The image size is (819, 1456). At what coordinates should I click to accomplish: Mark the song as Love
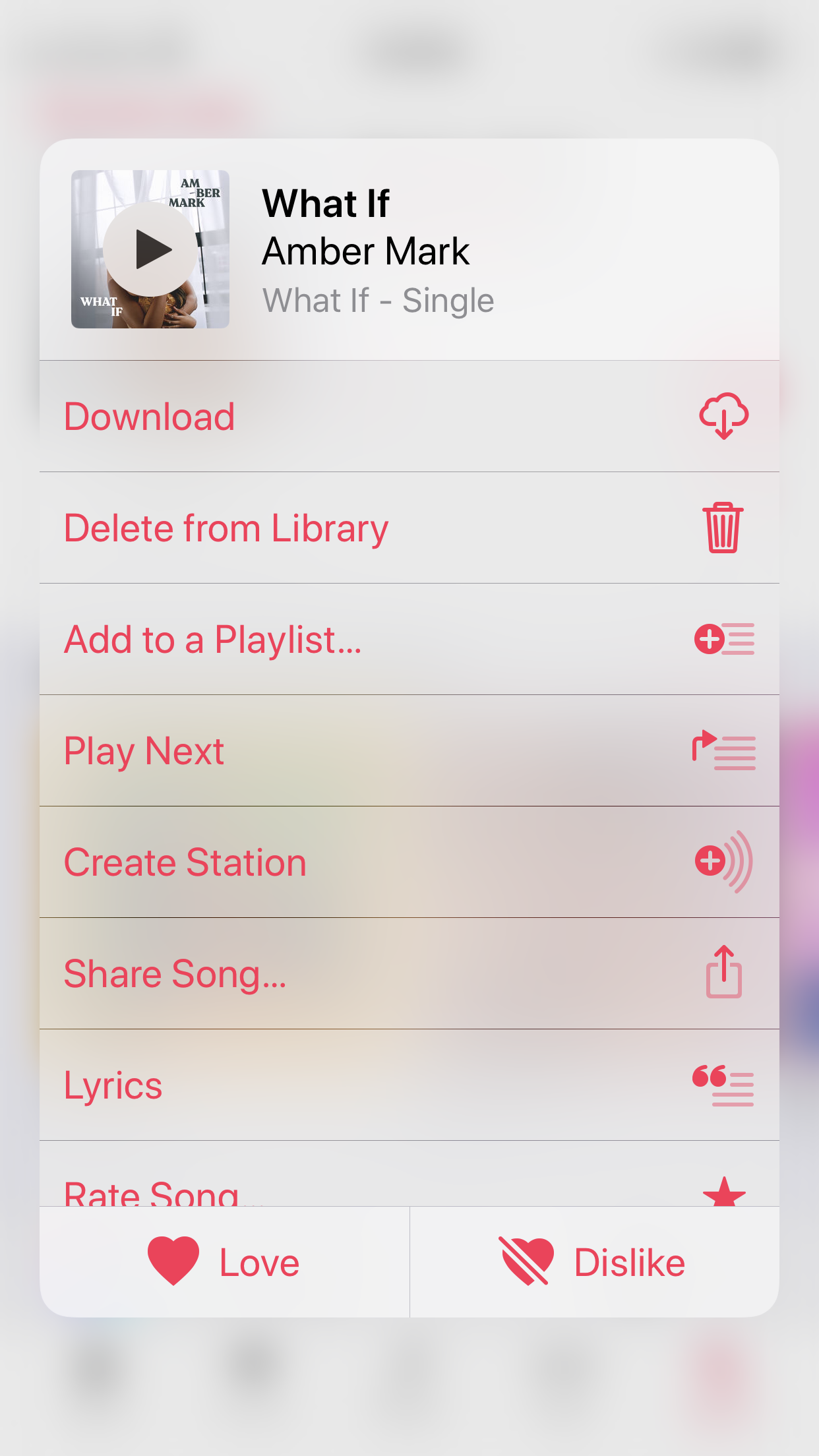pyautogui.click(x=224, y=1262)
